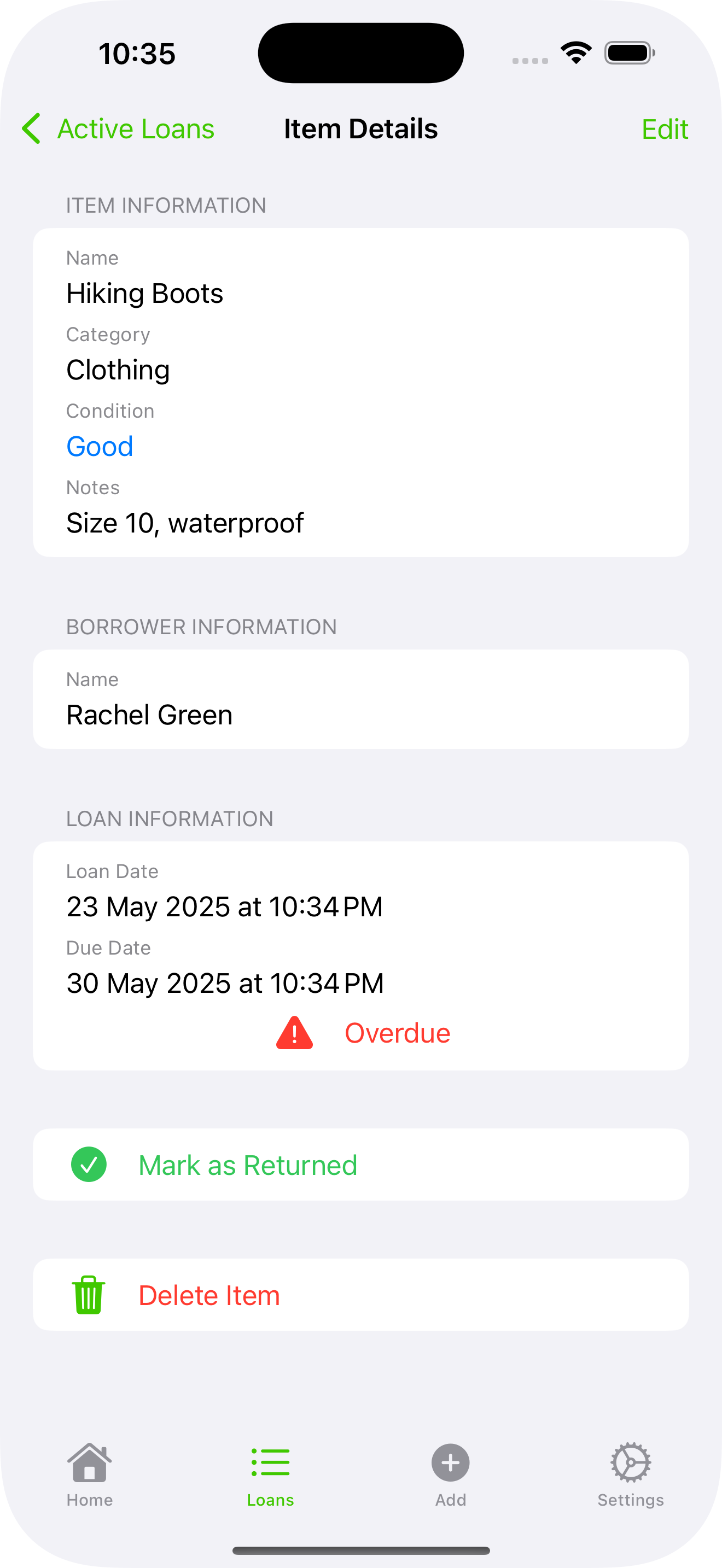Open the Edit screen
The height and width of the screenshot is (1568, 722).
tap(664, 128)
